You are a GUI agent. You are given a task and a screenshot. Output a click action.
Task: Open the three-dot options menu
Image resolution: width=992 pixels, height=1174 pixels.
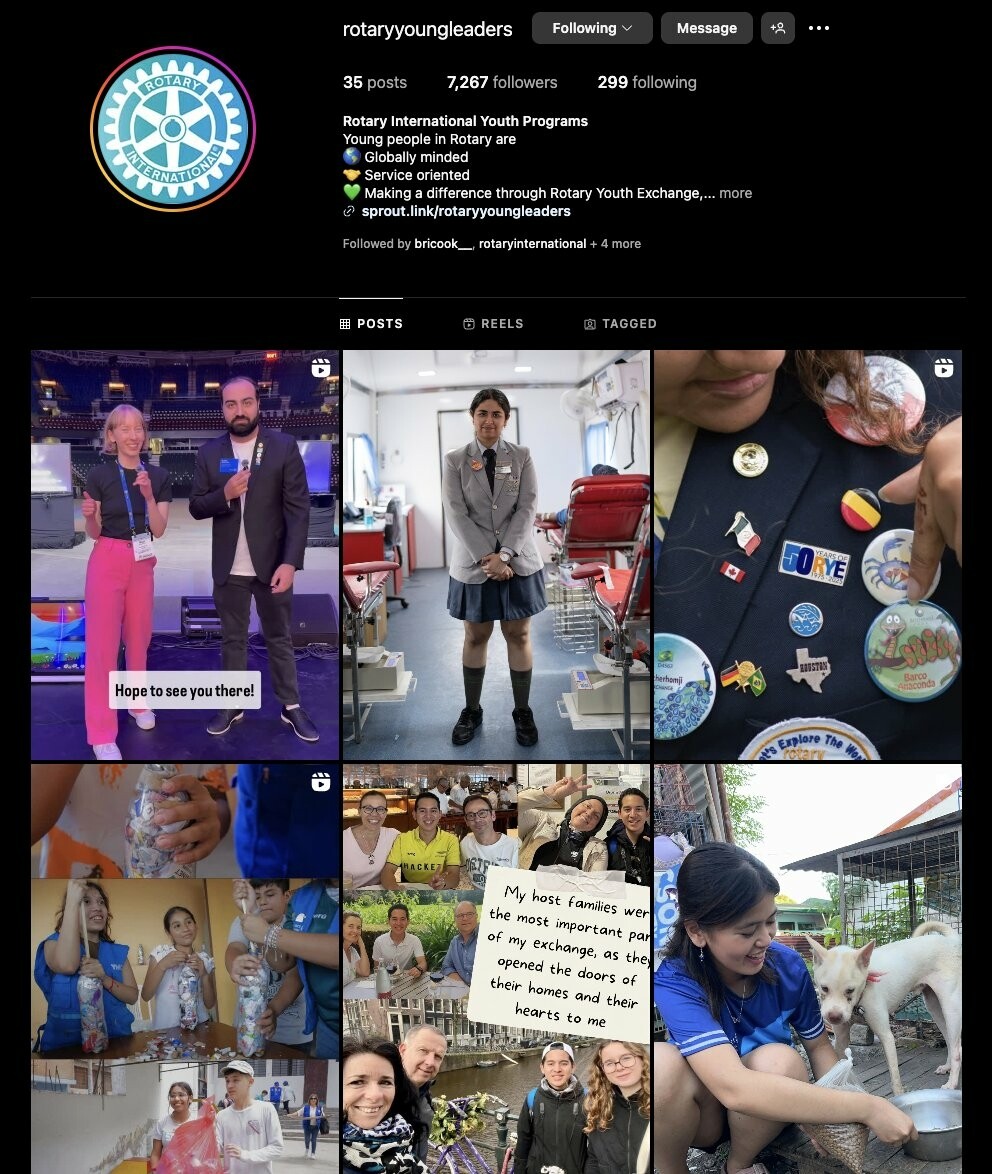tap(819, 28)
